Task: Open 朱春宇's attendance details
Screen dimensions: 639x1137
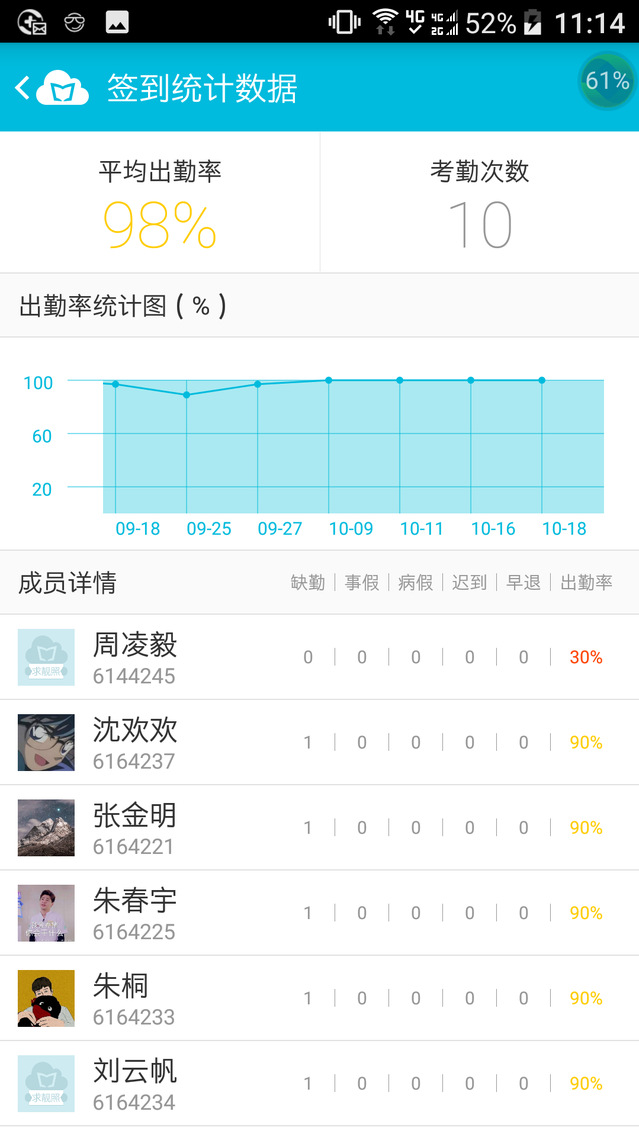Action: coord(319,913)
